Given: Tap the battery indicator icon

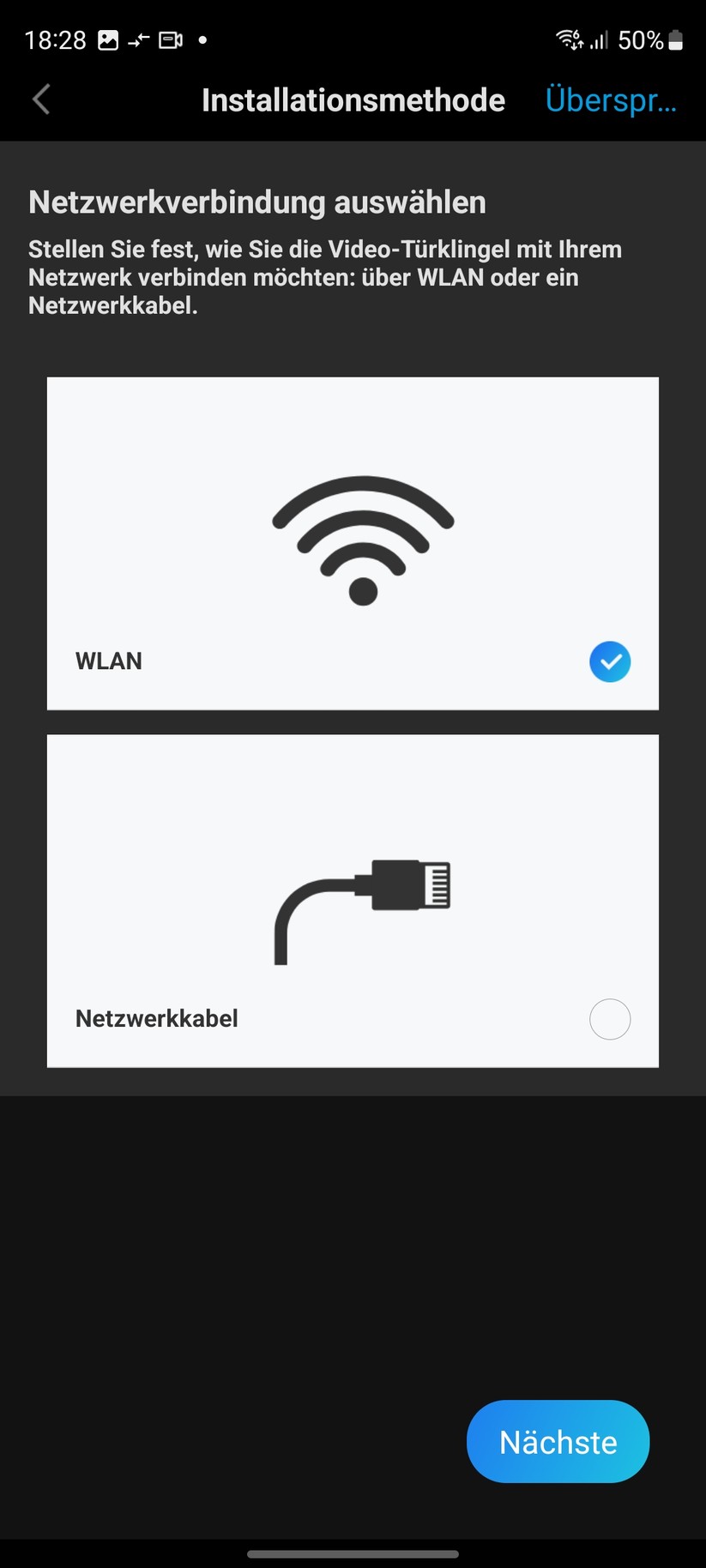Looking at the screenshot, I should point(674,39).
